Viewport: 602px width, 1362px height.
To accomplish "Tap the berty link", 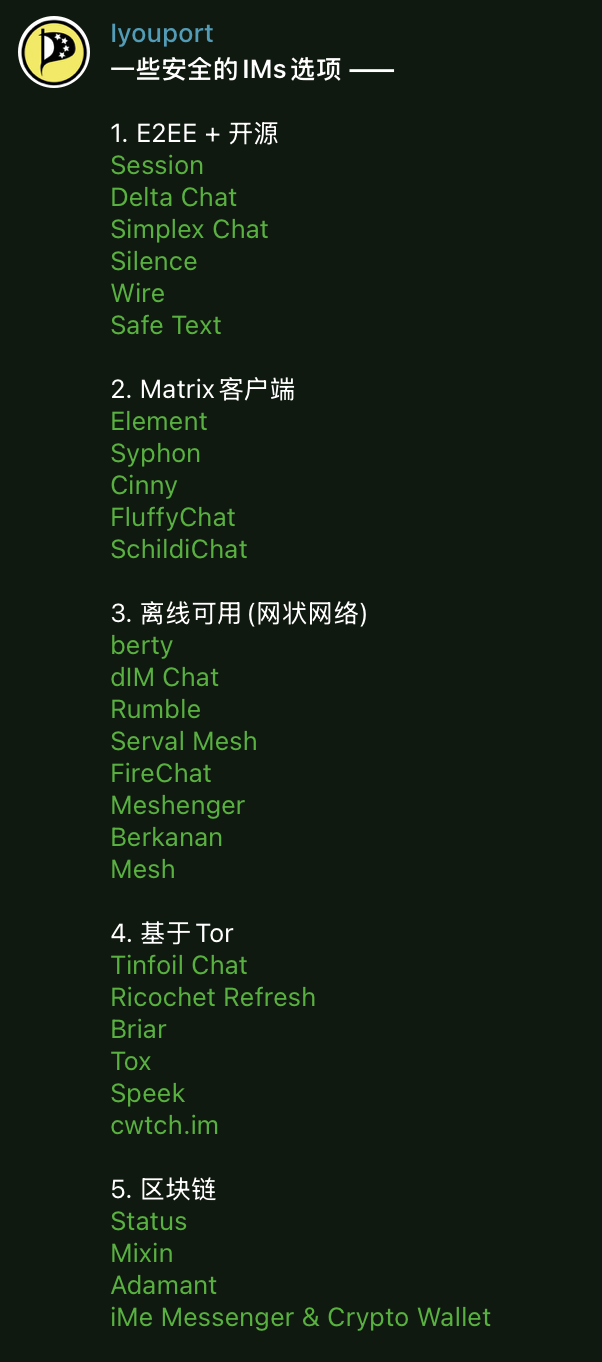I will coord(142,645).
